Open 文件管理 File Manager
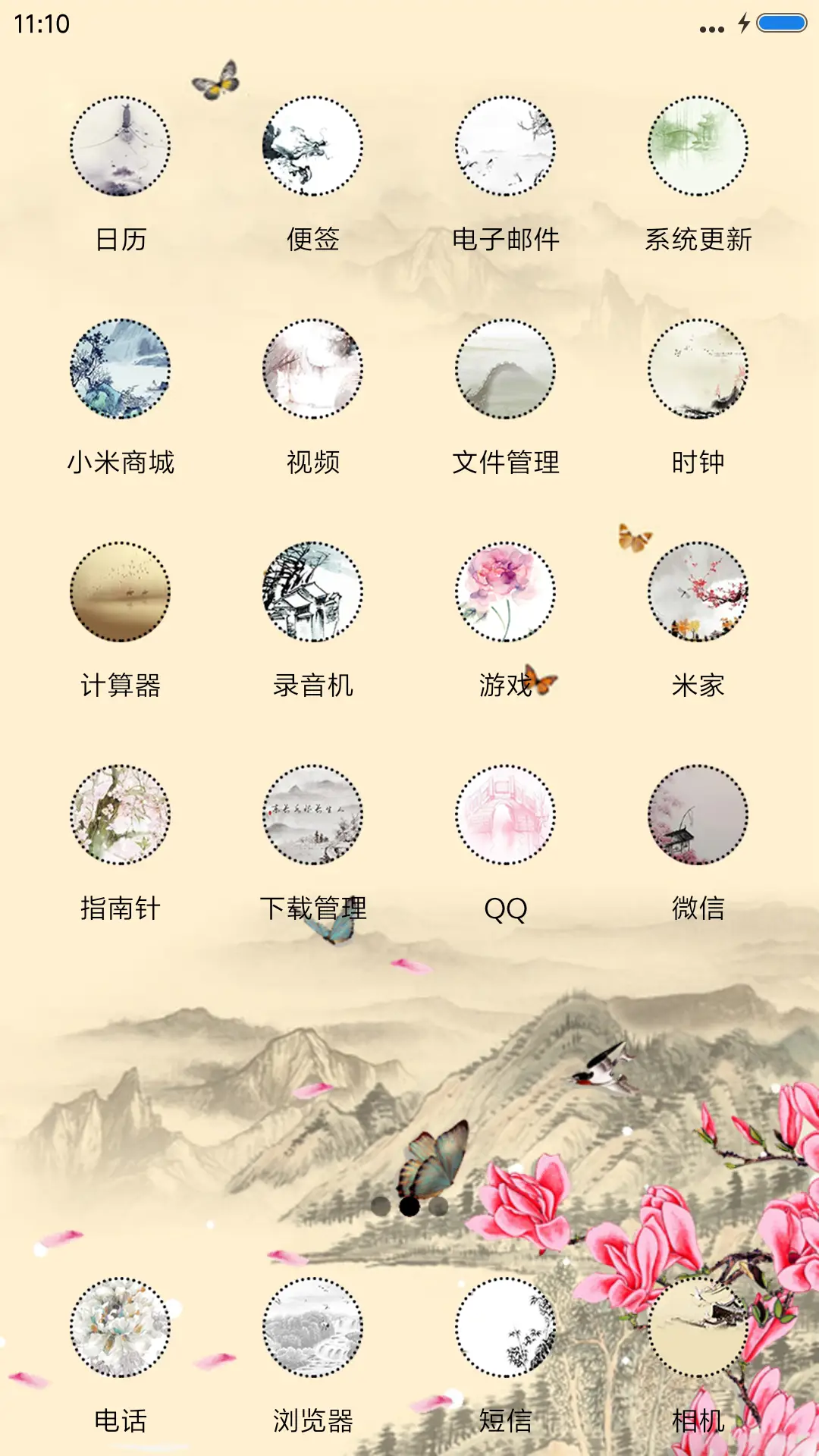 click(506, 369)
